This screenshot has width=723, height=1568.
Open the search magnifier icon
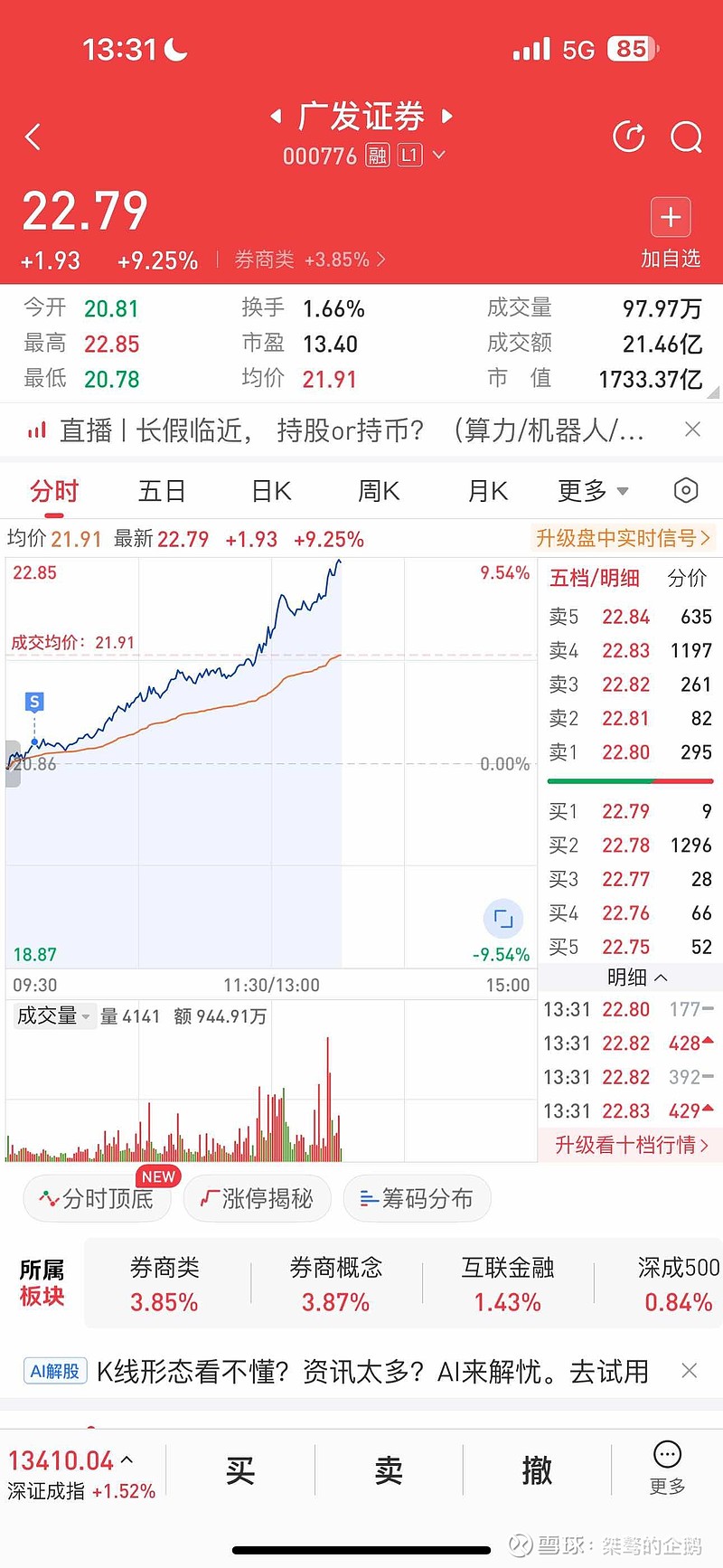tap(686, 137)
